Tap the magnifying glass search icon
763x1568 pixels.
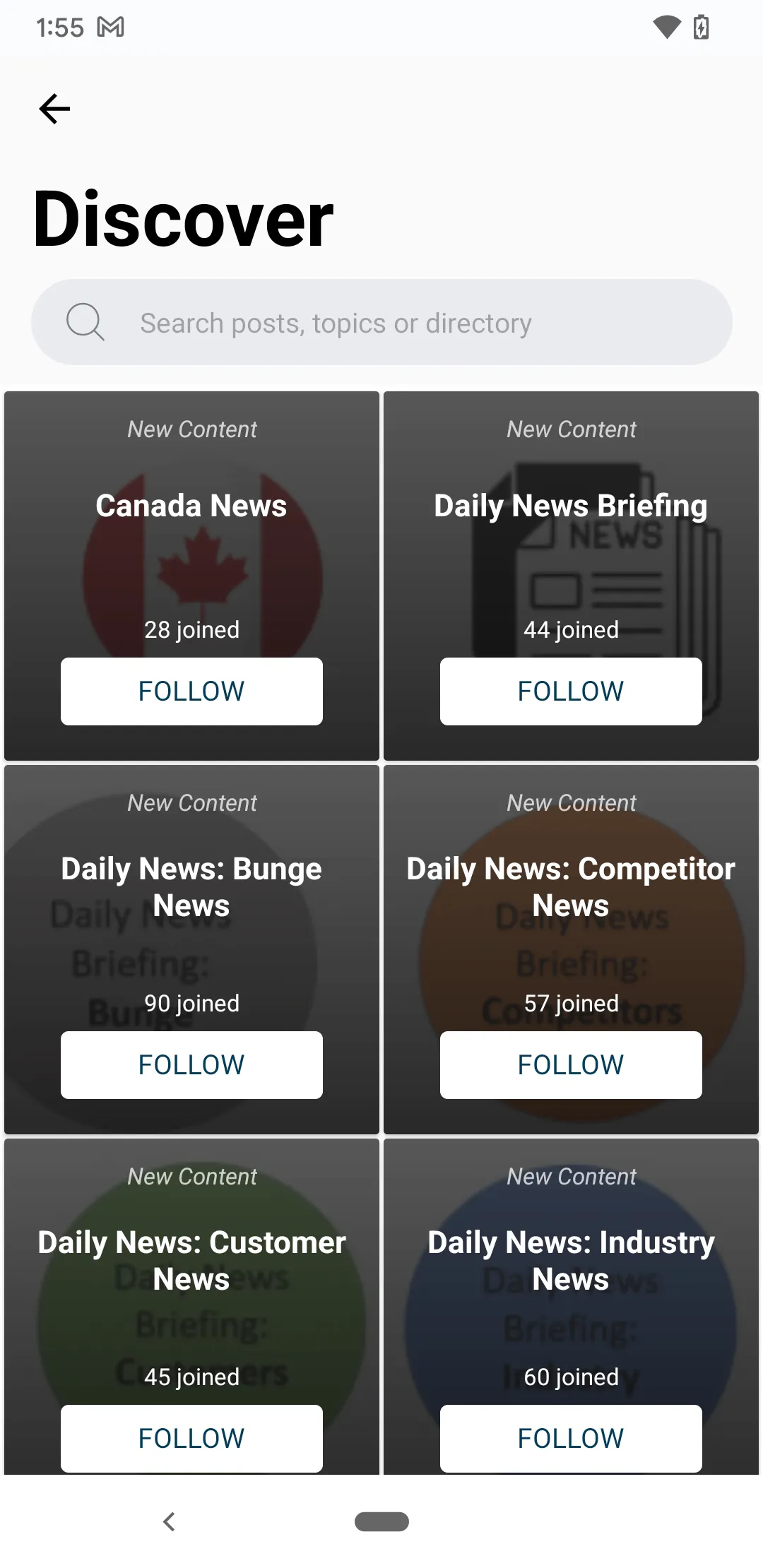pyautogui.click(x=85, y=322)
